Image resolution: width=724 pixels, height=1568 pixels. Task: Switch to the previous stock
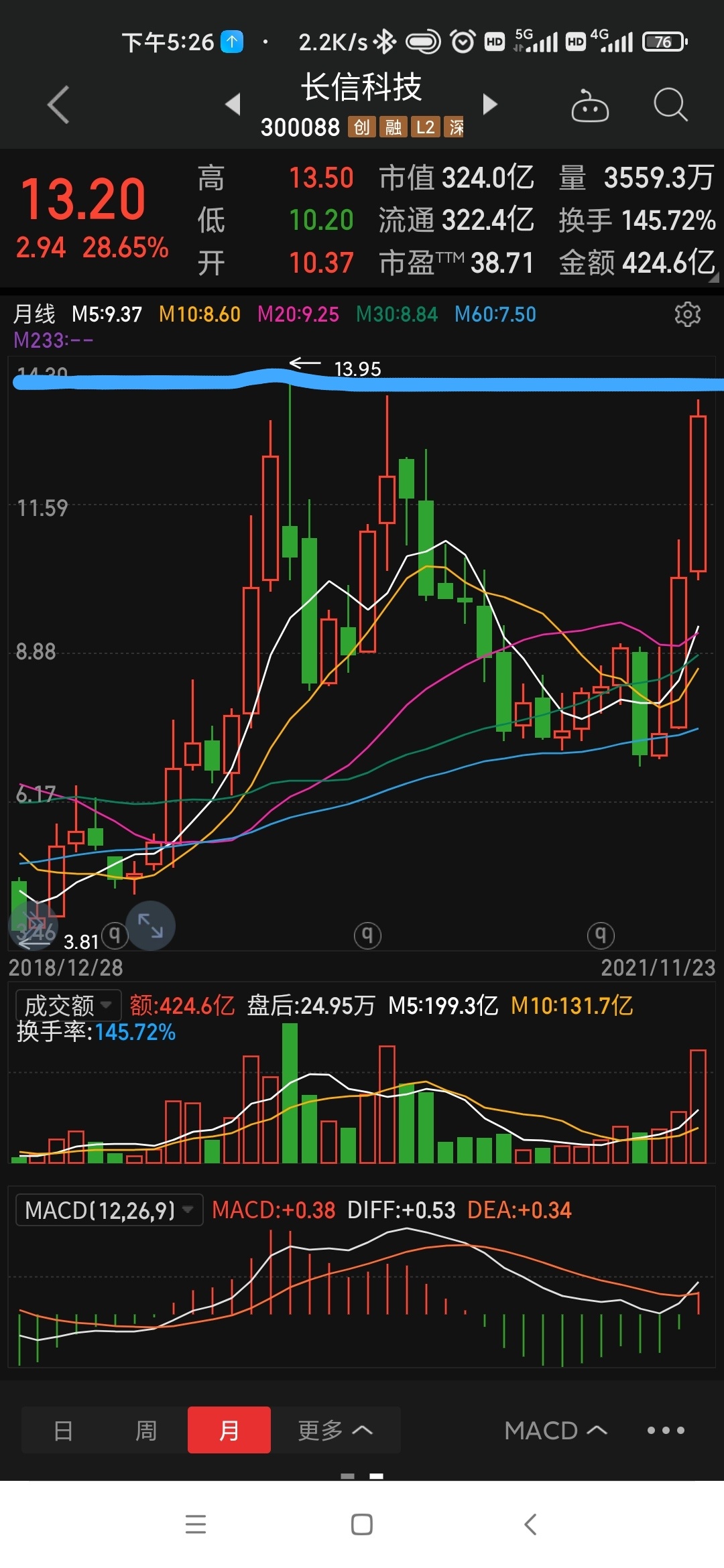click(x=233, y=104)
